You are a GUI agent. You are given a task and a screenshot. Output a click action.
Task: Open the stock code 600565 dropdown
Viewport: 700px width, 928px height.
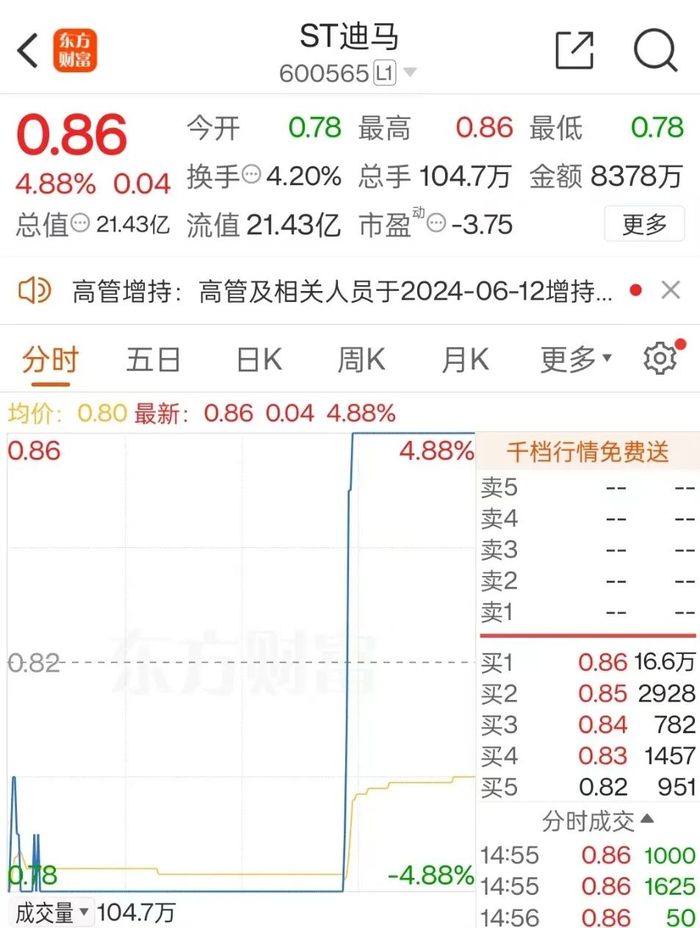(x=410, y=73)
